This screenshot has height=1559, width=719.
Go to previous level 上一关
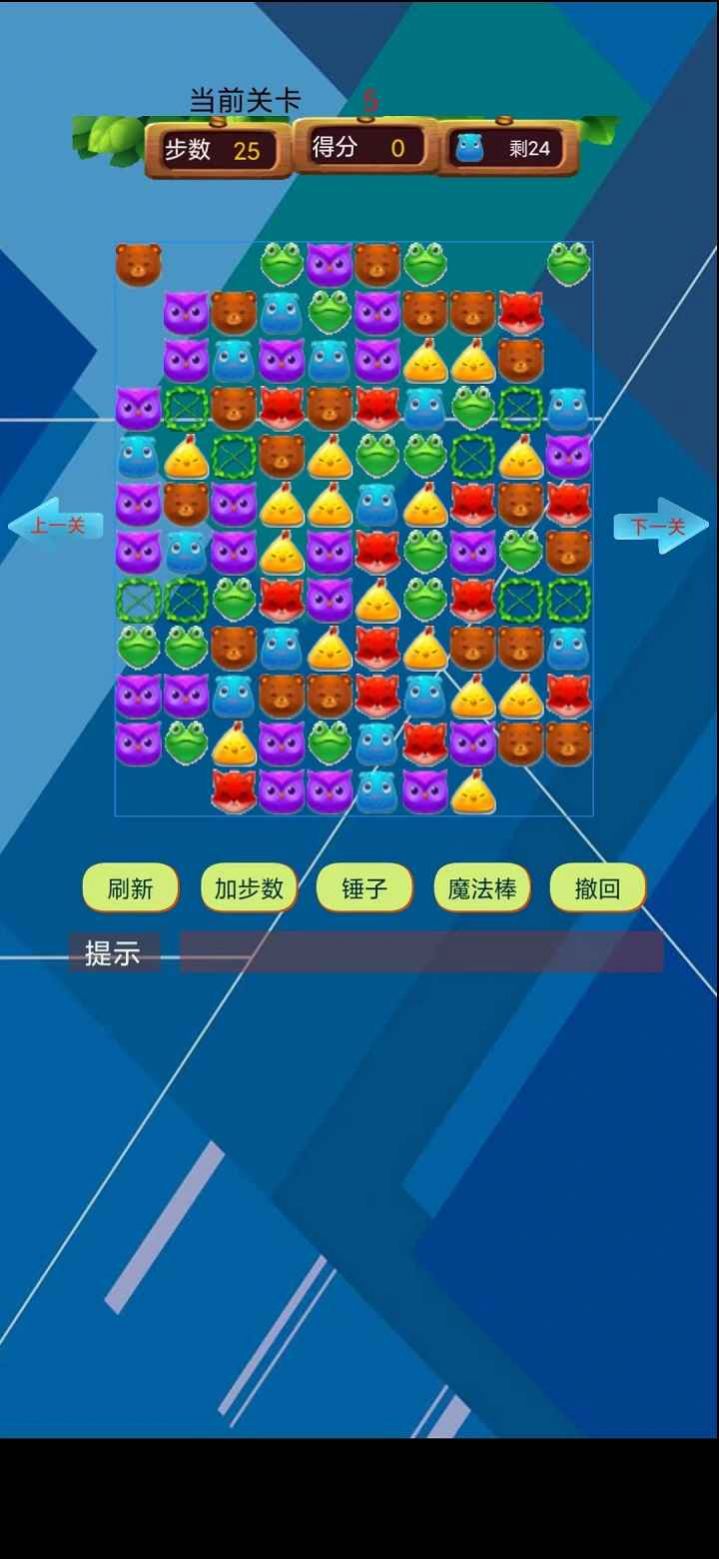(x=57, y=524)
